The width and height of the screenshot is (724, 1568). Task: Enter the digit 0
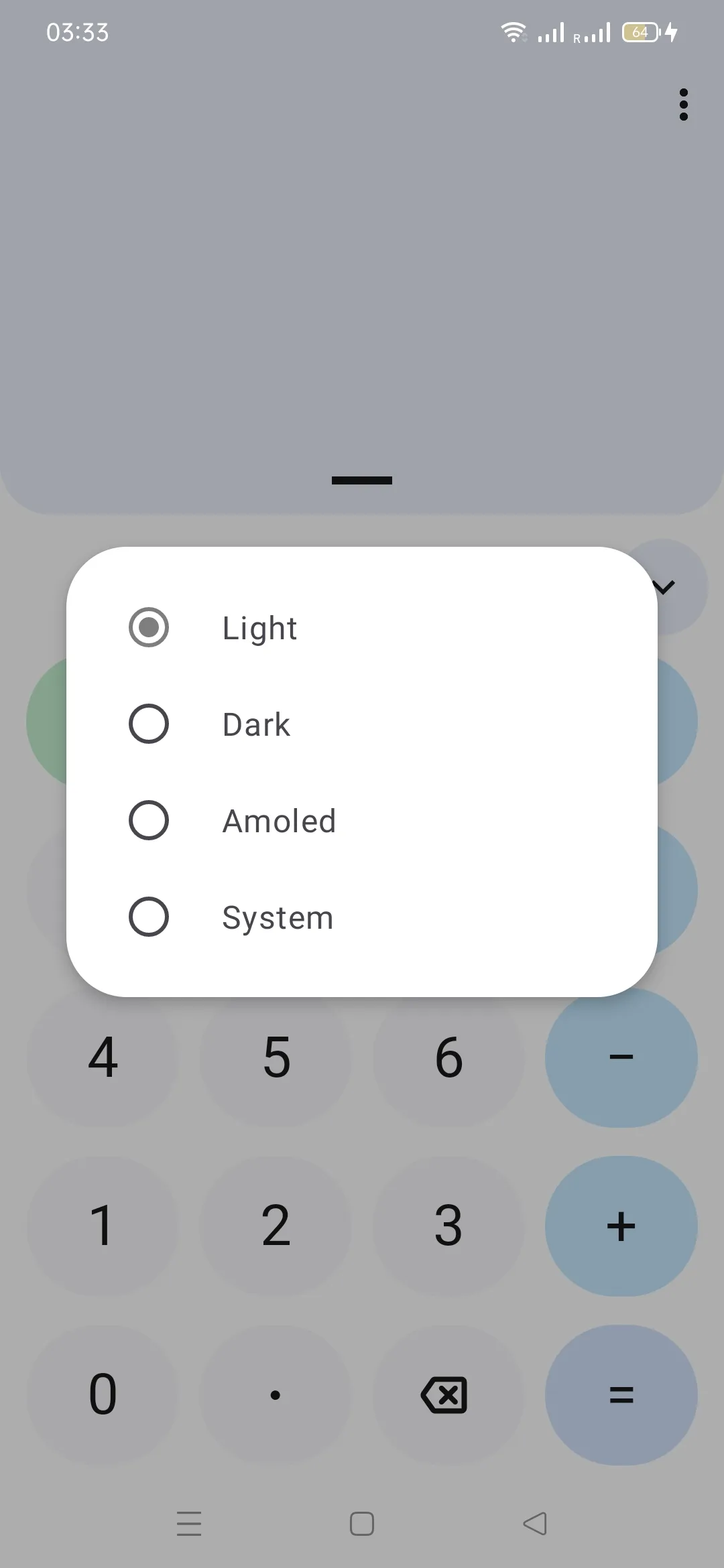(103, 1395)
